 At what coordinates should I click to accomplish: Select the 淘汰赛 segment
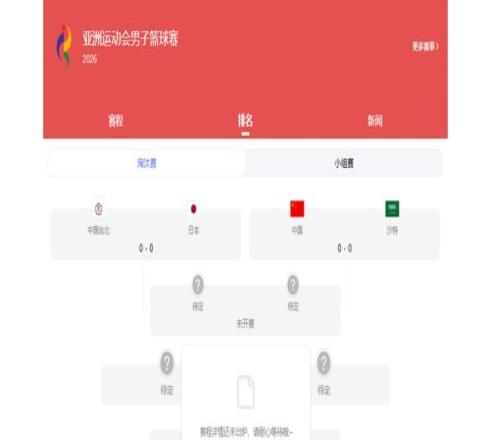coord(147,163)
